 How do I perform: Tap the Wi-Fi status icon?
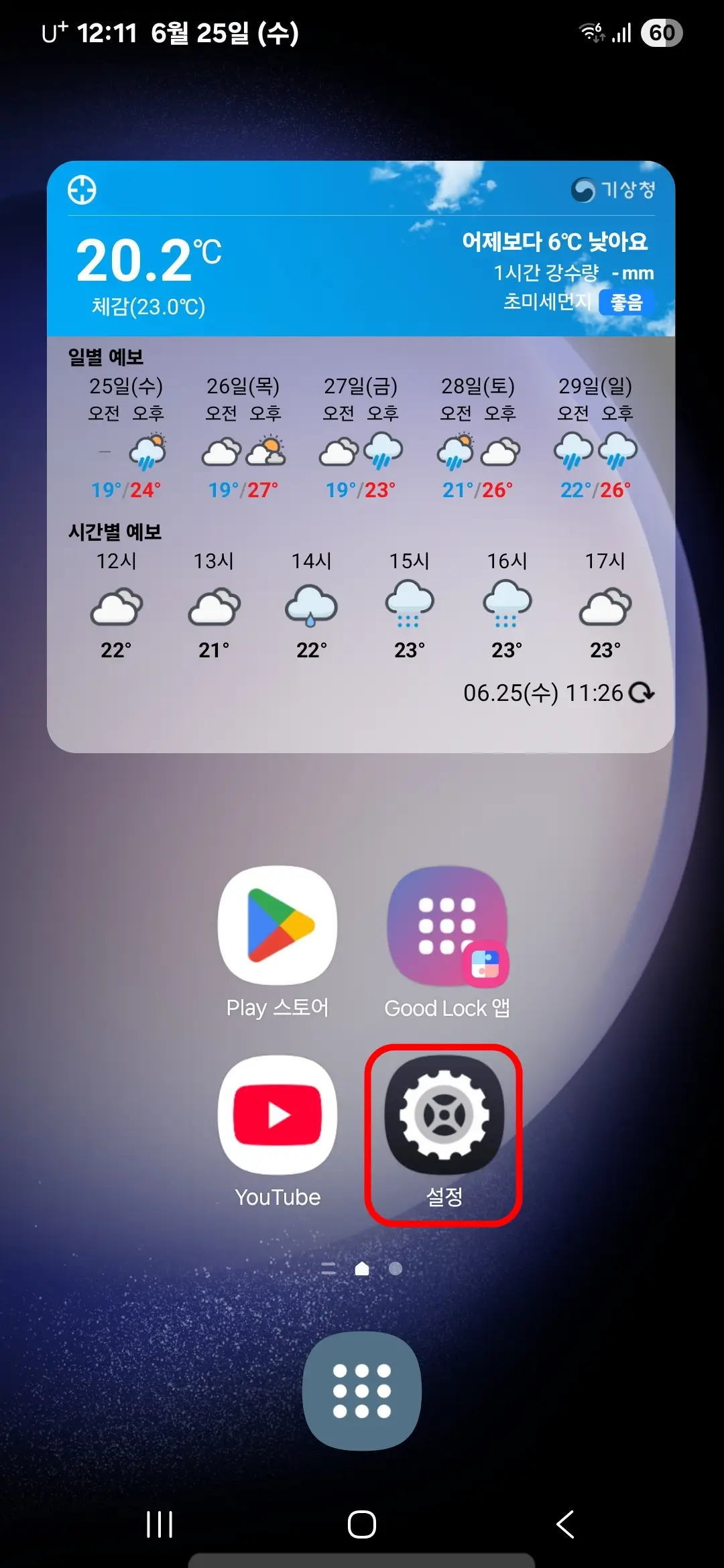[x=592, y=31]
